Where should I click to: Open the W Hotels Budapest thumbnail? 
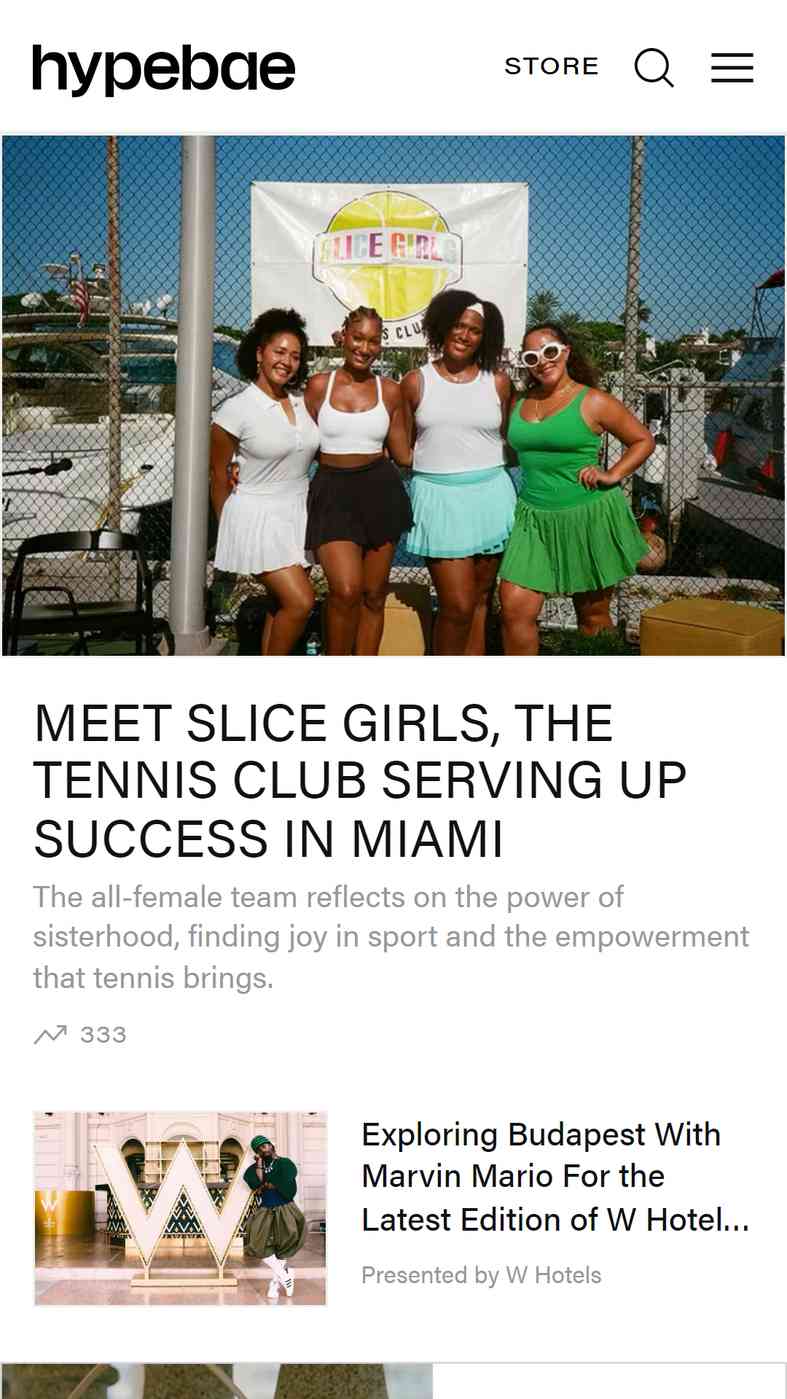(x=180, y=1208)
